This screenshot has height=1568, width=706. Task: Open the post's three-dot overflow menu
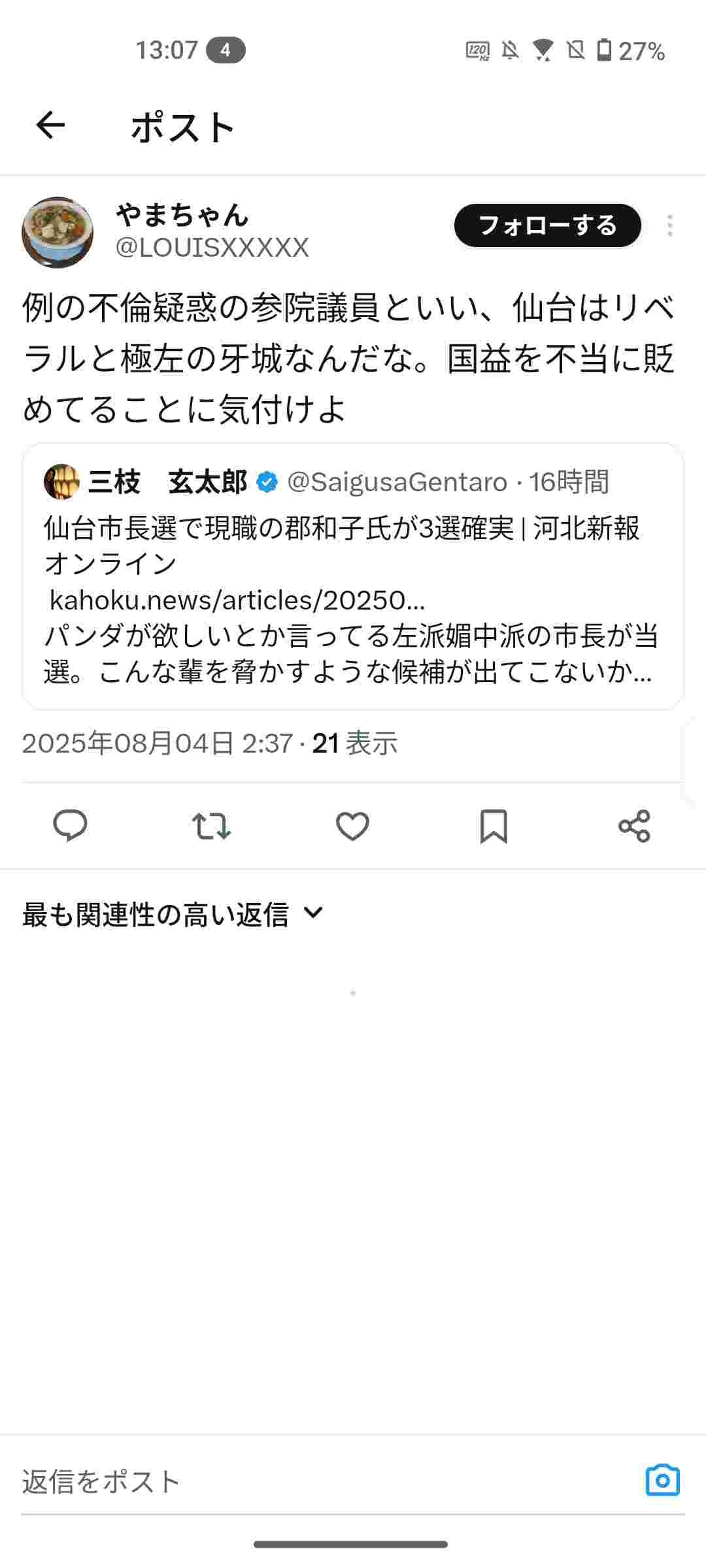[669, 226]
